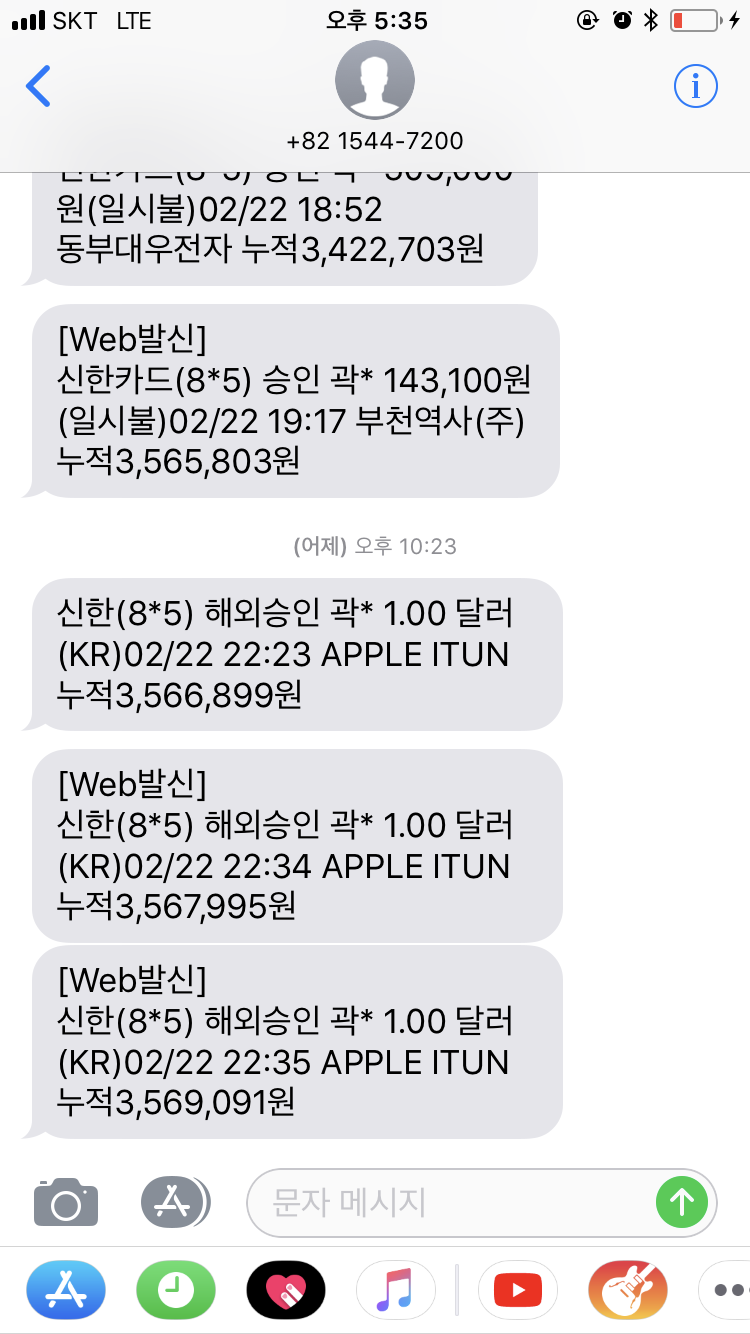Open contact details via info icon
750x1334 pixels.
pyautogui.click(x=695, y=87)
